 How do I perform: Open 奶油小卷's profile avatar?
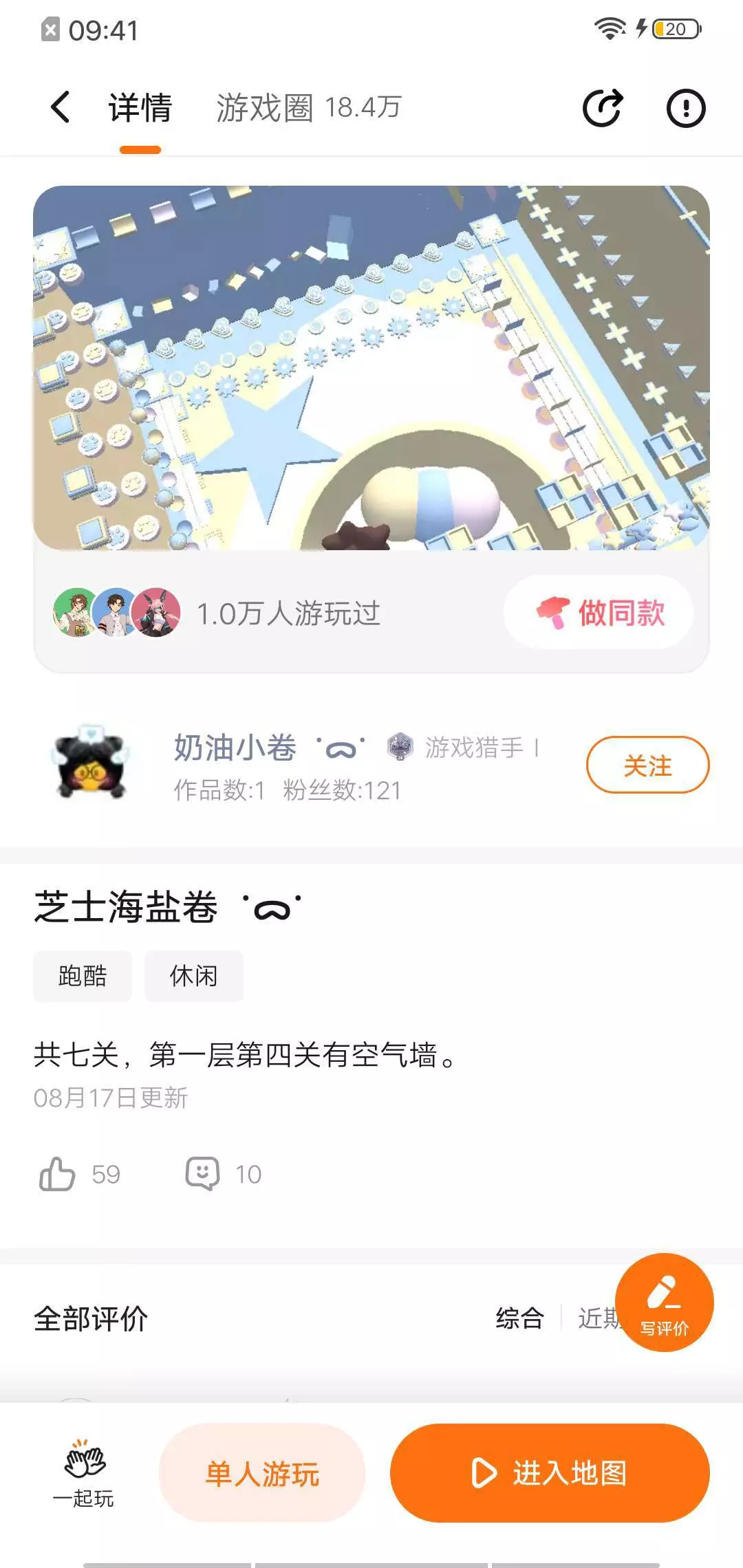[90, 763]
